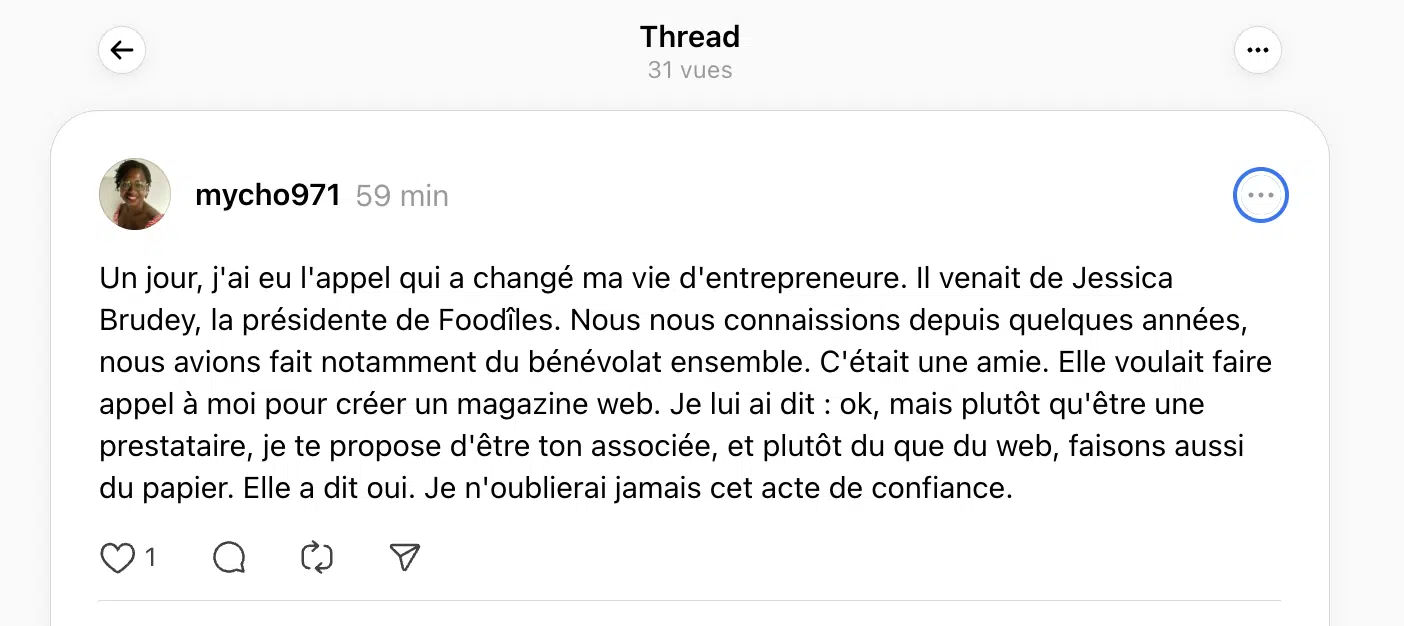Like mycho971's post
Screen dimensions: 1404x626
click(118, 557)
